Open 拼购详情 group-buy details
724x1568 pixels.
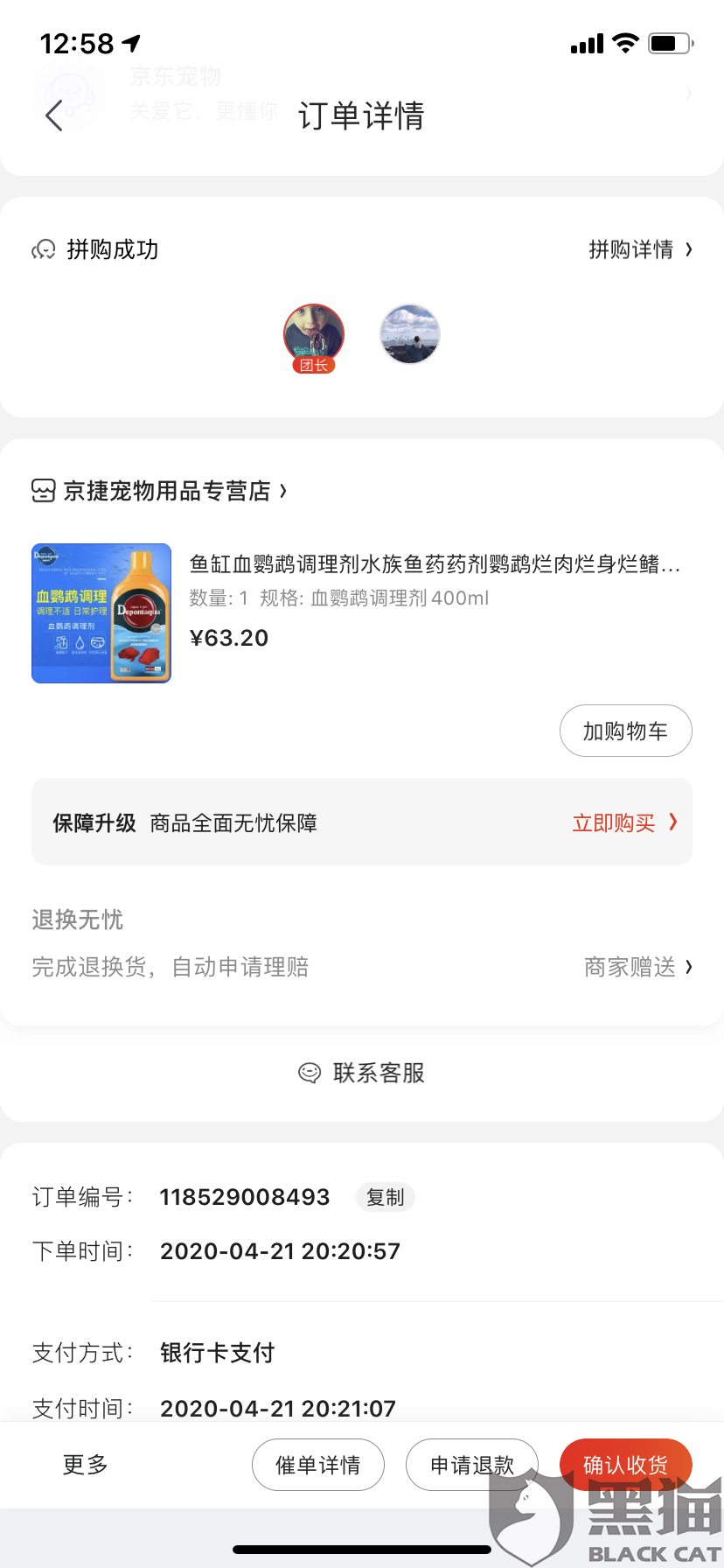click(x=640, y=249)
